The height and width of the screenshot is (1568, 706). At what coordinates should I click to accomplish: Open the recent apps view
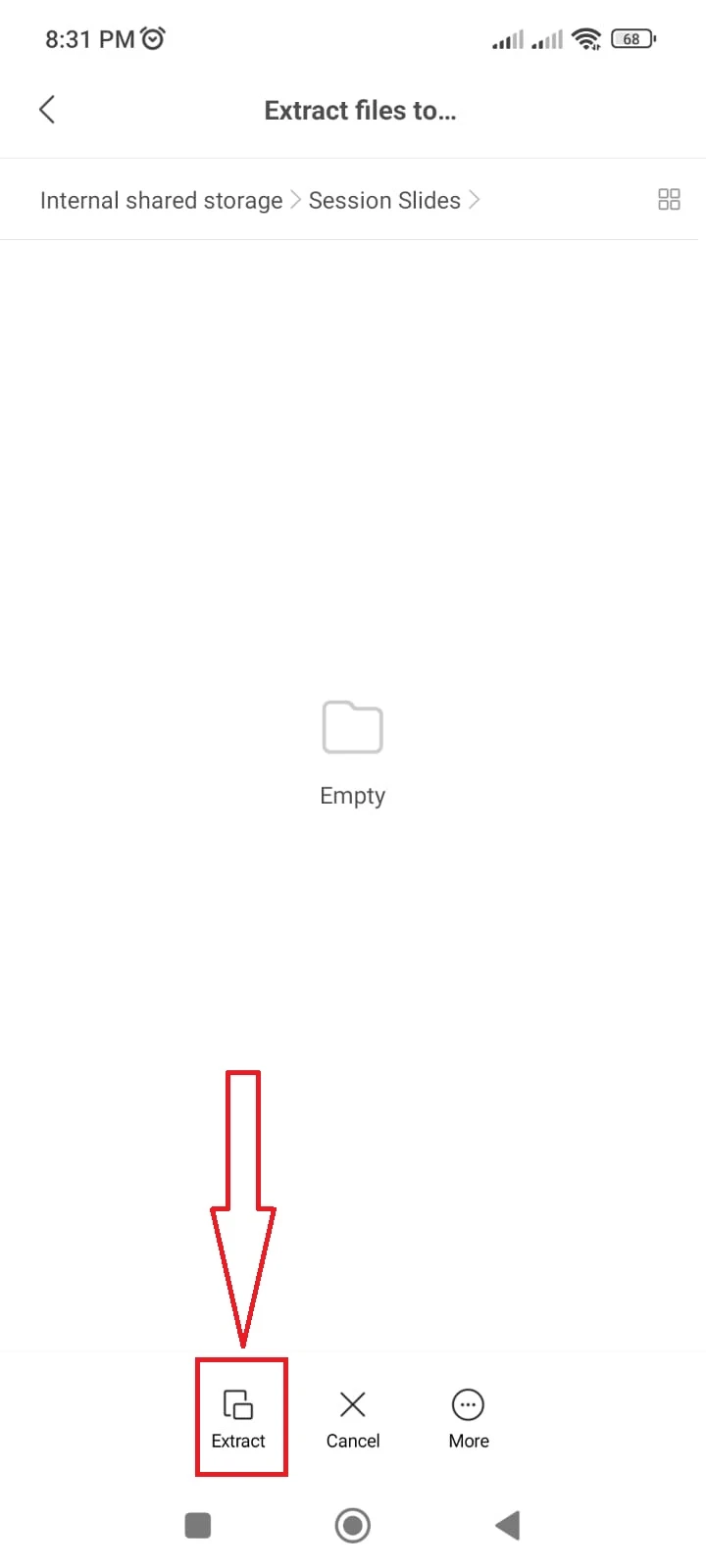click(x=198, y=1525)
